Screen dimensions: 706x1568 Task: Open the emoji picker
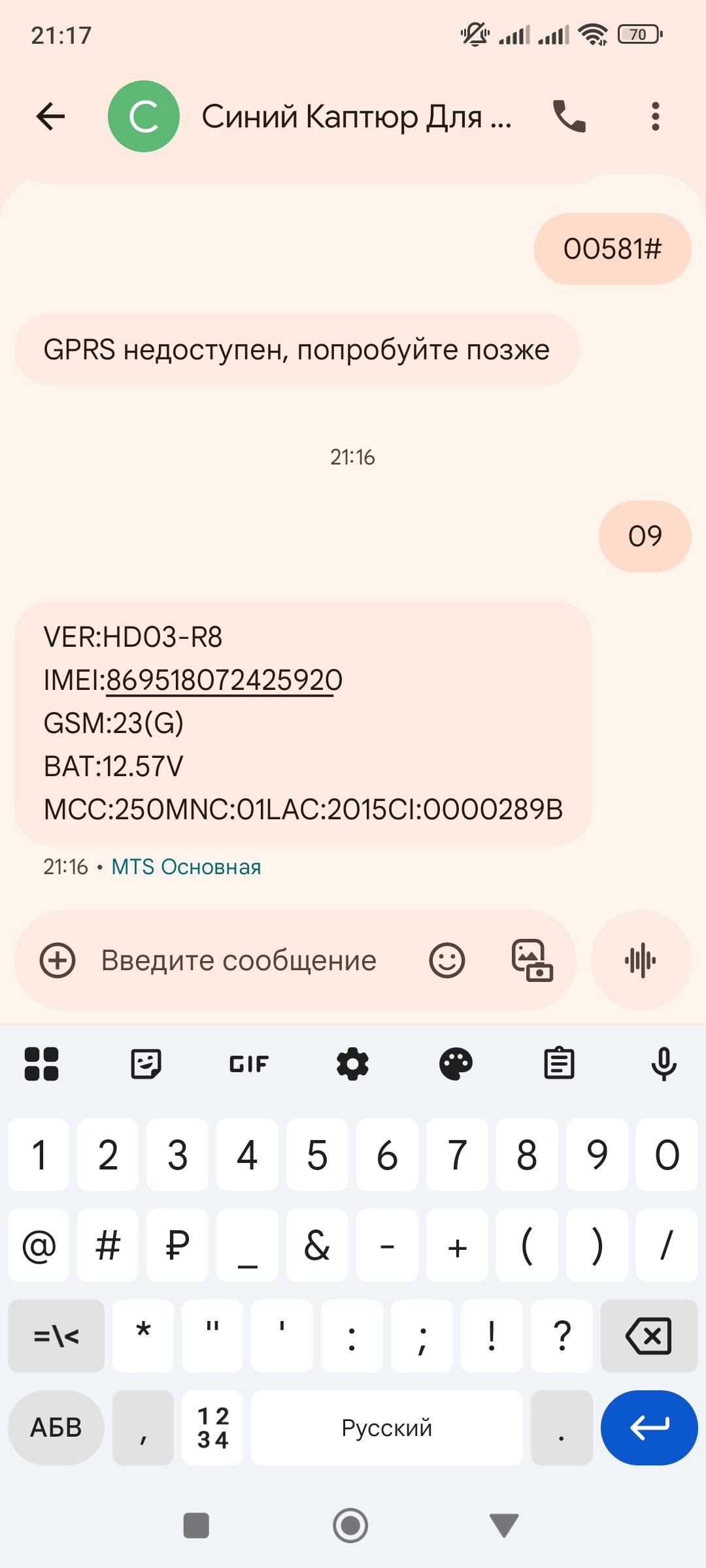pos(447,960)
